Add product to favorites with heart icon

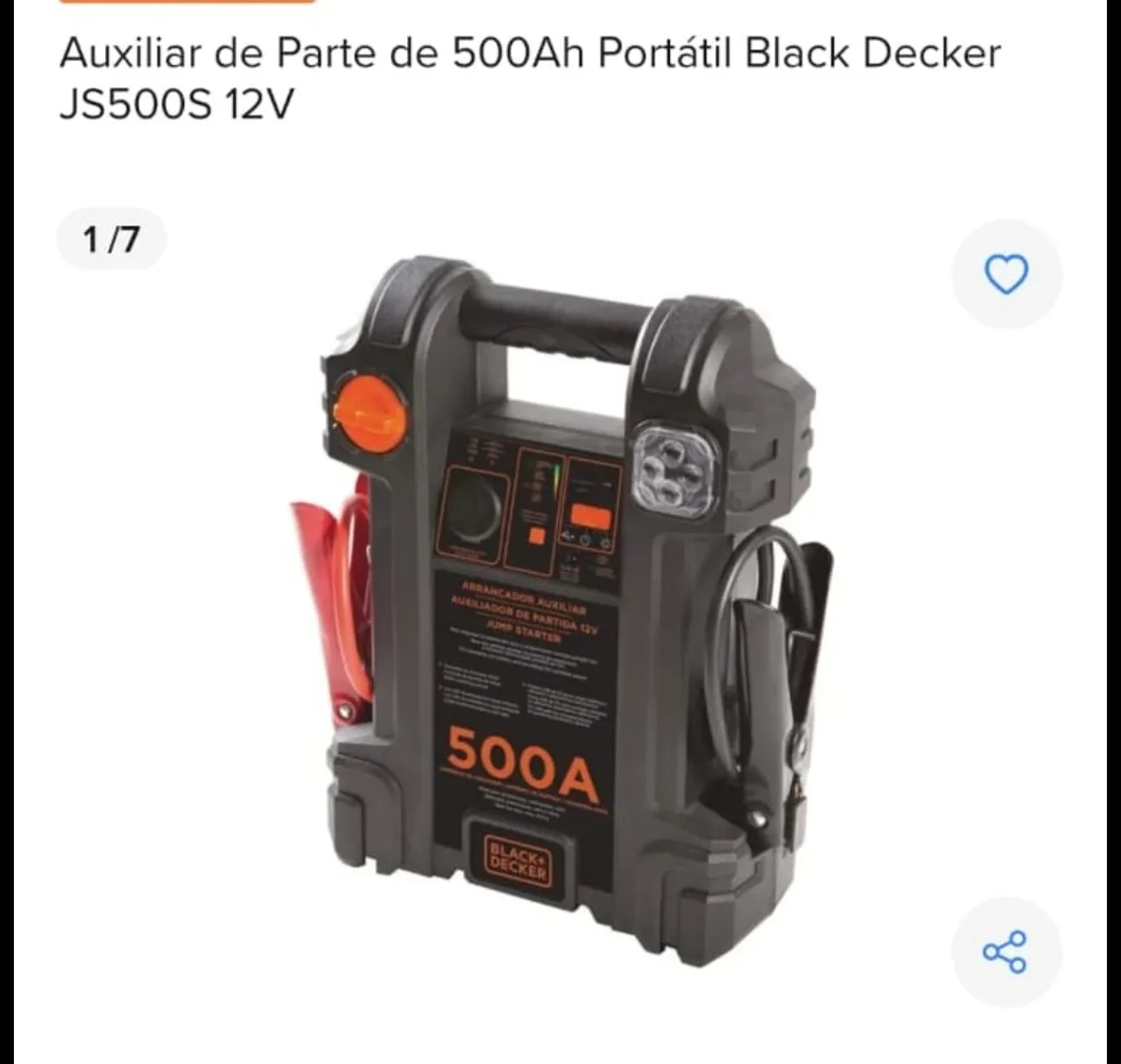coord(1006,274)
